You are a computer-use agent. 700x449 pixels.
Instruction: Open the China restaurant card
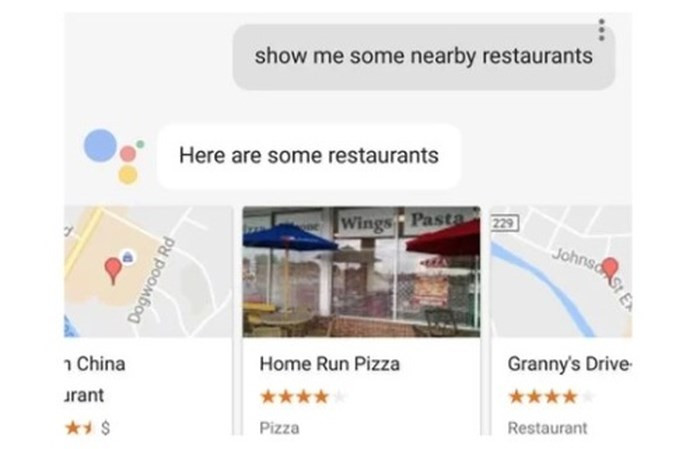tap(145, 320)
